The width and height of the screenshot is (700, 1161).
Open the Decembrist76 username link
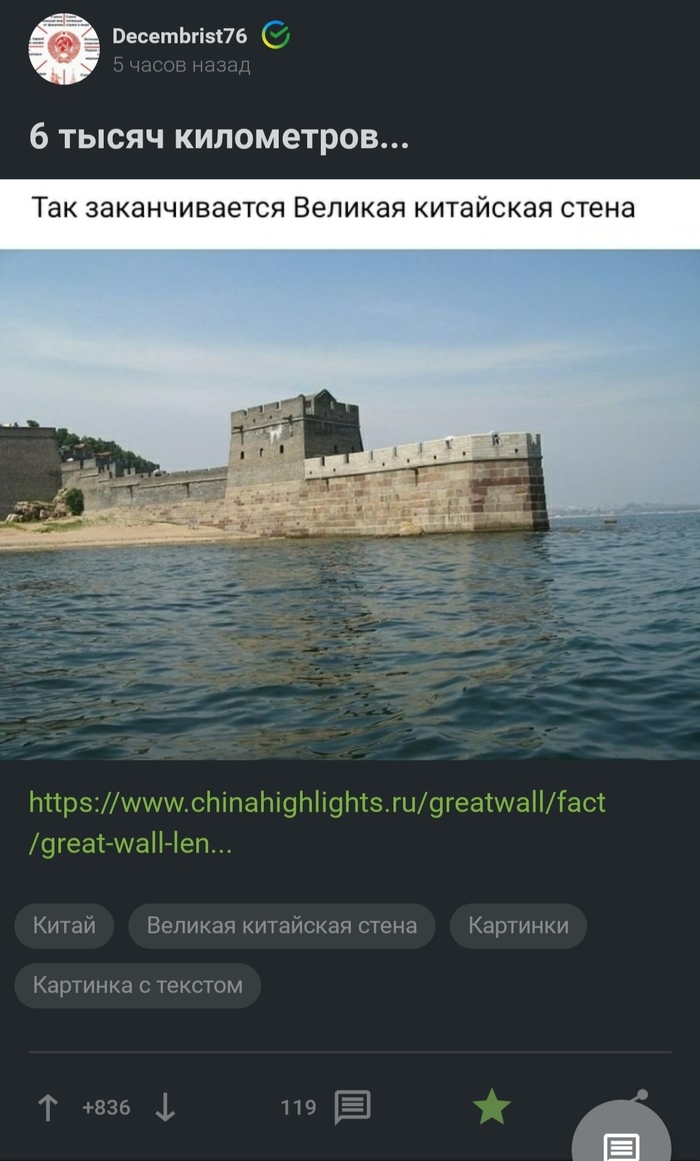point(179,36)
